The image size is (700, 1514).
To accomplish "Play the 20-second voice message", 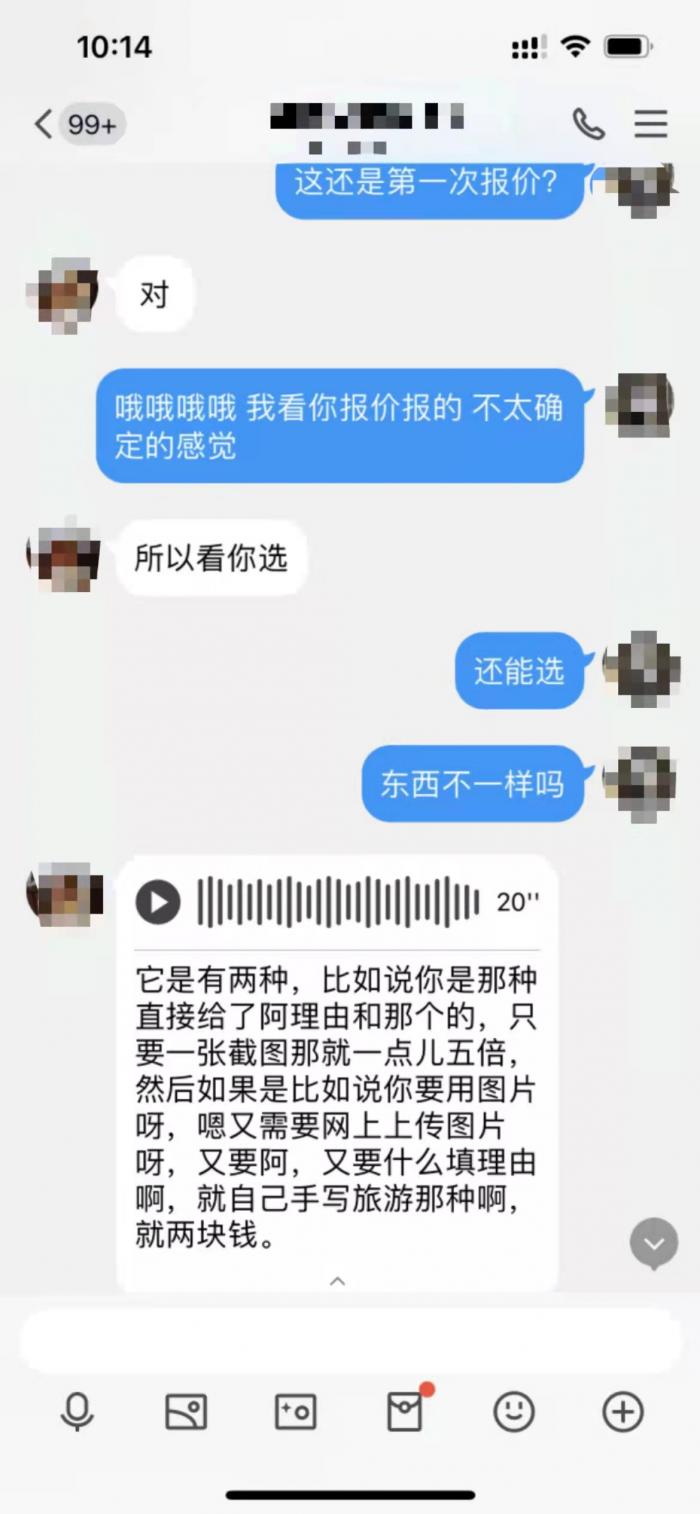I will (158, 902).
